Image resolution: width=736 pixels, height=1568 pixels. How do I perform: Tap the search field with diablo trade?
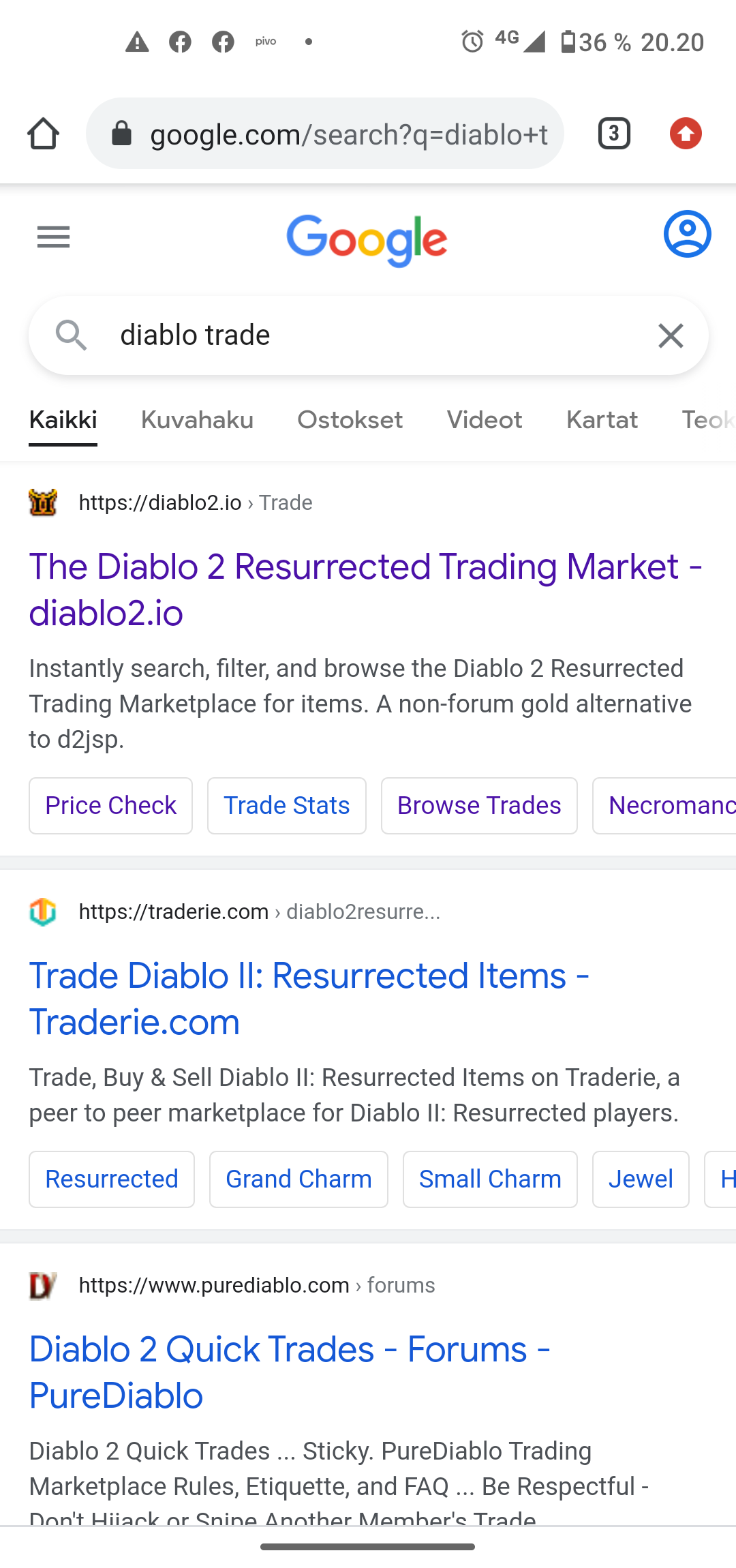point(368,335)
